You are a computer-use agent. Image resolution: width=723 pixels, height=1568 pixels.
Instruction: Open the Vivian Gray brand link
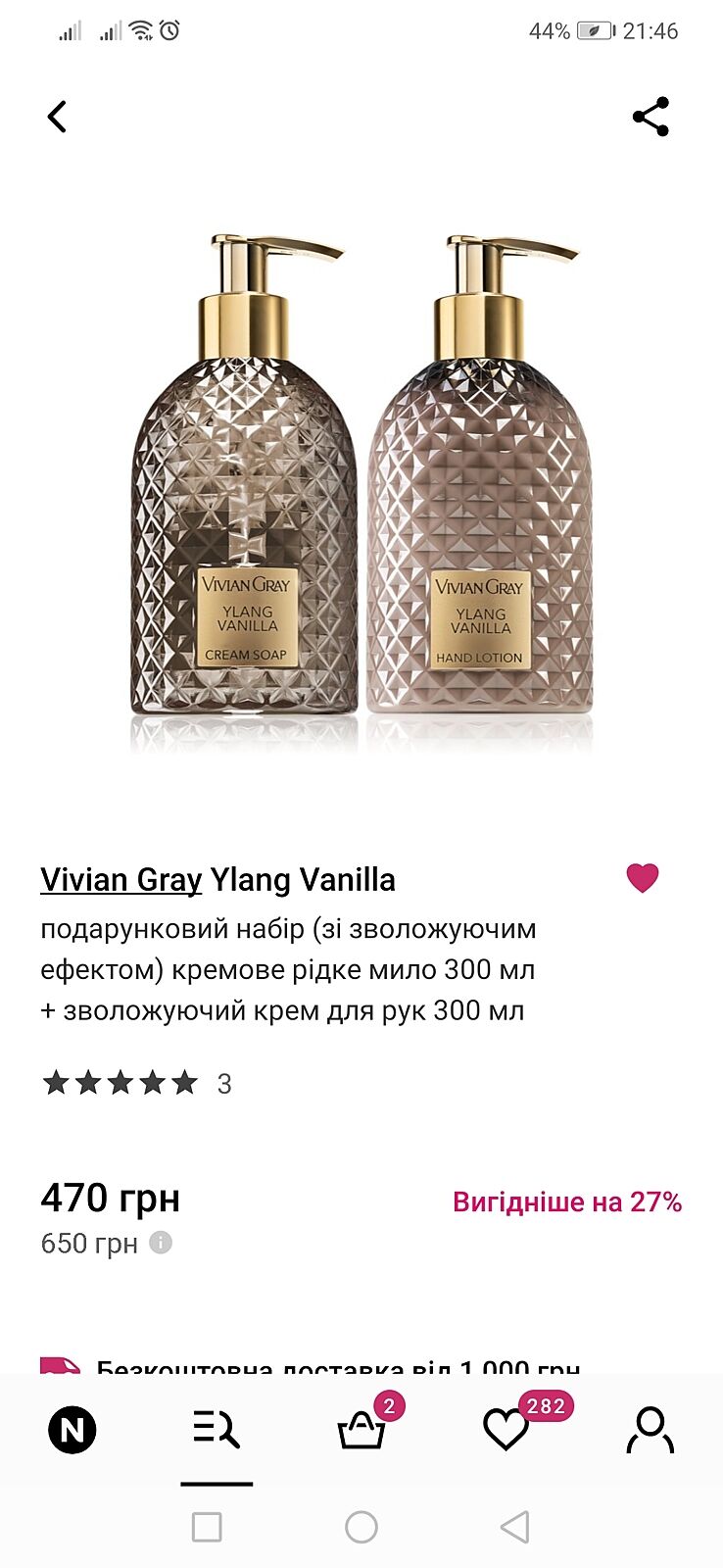tap(120, 879)
